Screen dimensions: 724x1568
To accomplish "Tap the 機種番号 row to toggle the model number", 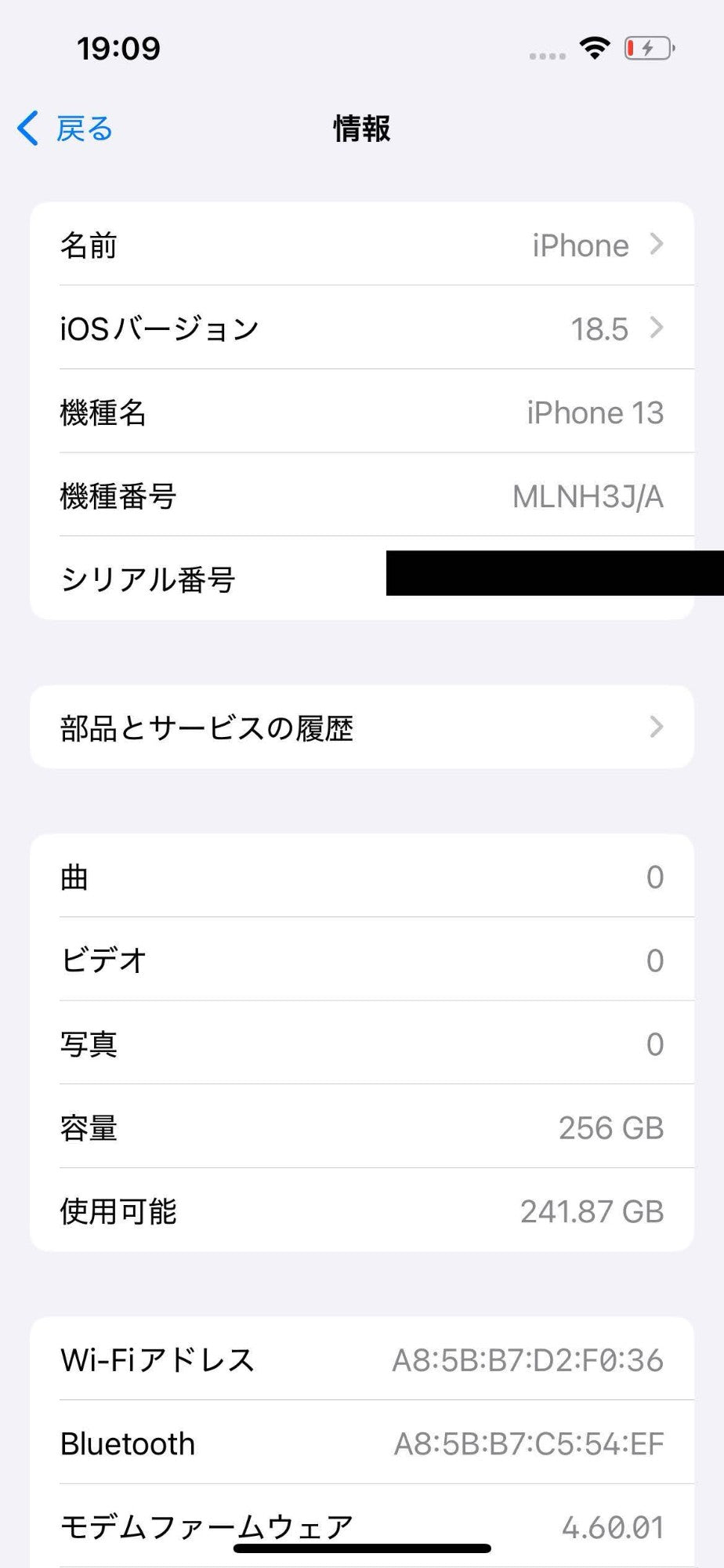I will [x=361, y=496].
